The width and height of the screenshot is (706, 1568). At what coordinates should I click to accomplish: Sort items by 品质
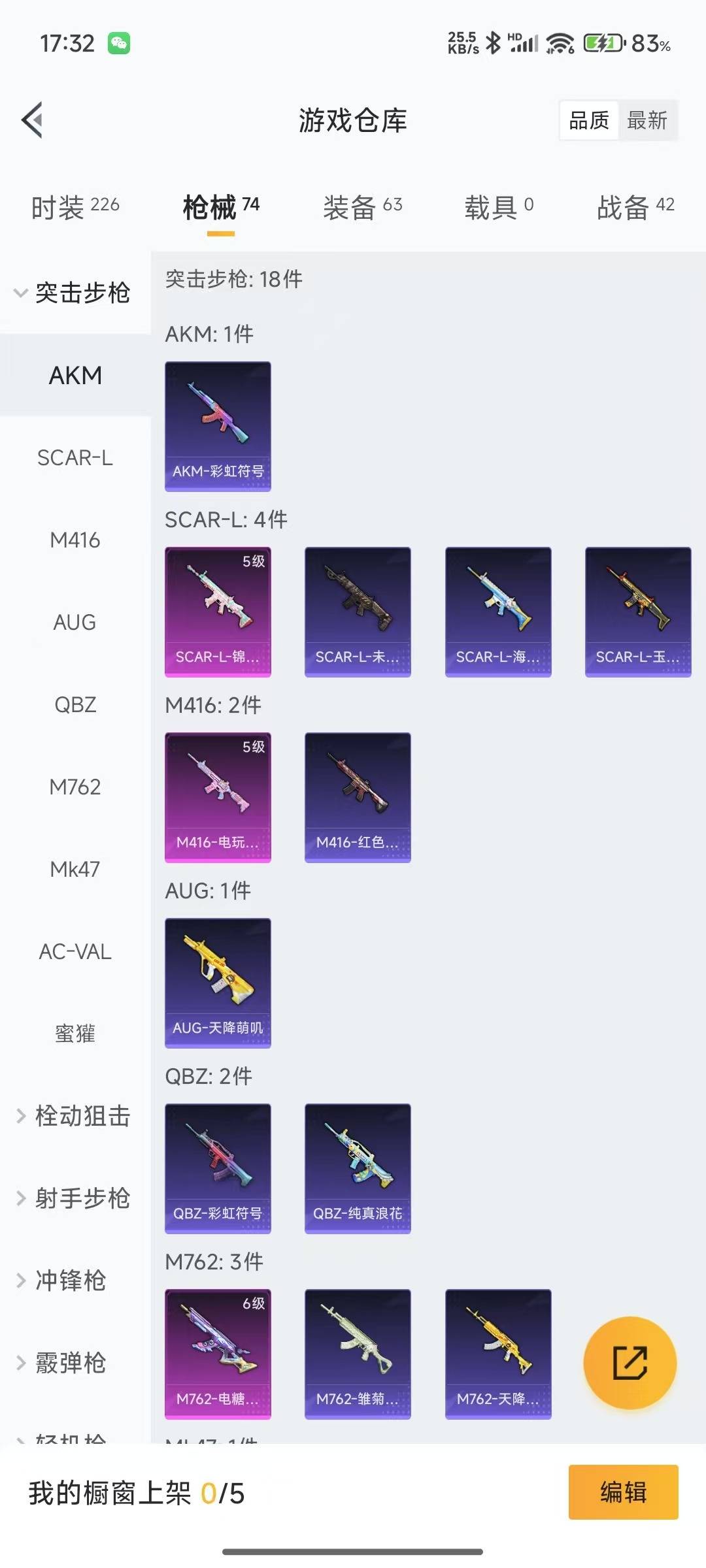tap(589, 120)
